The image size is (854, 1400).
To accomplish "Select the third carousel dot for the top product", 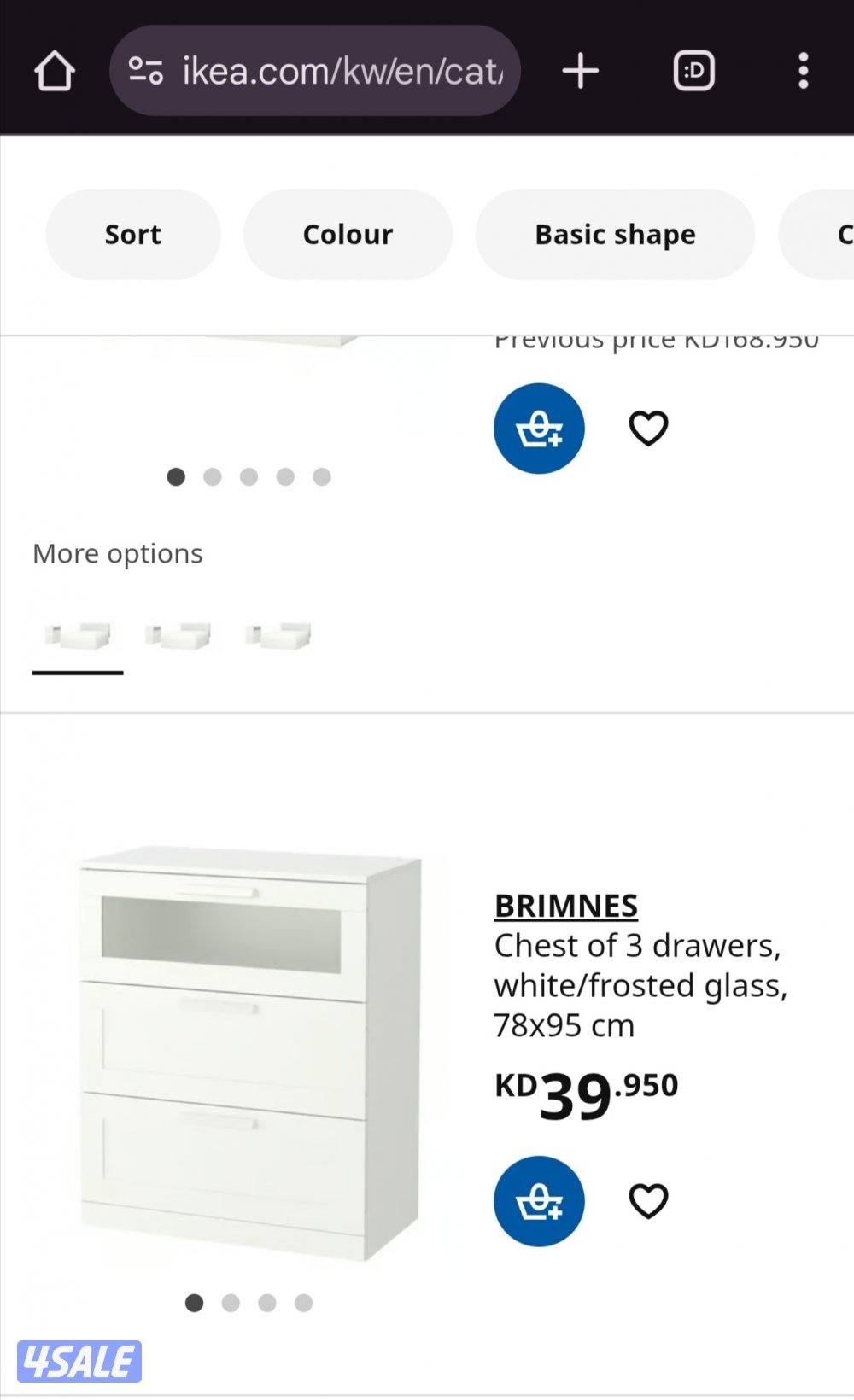I will pyautogui.click(x=249, y=476).
